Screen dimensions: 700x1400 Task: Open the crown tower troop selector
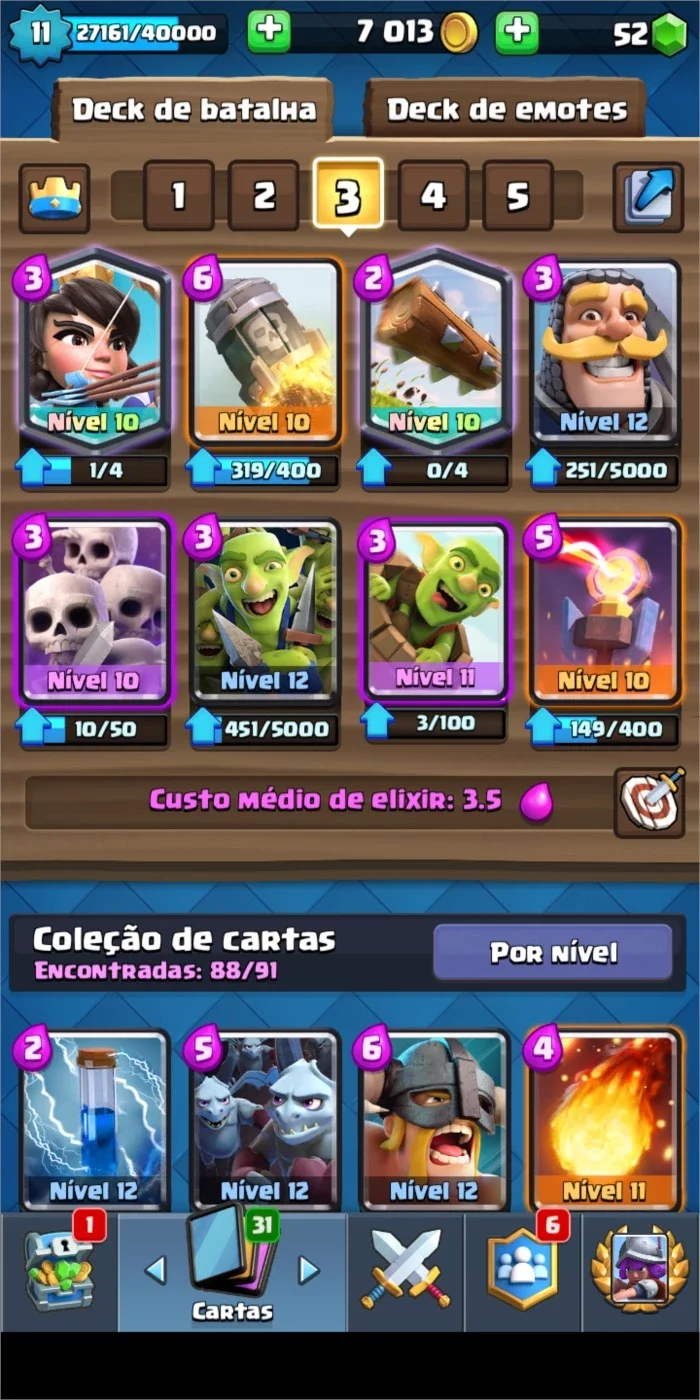pyautogui.click(x=54, y=197)
